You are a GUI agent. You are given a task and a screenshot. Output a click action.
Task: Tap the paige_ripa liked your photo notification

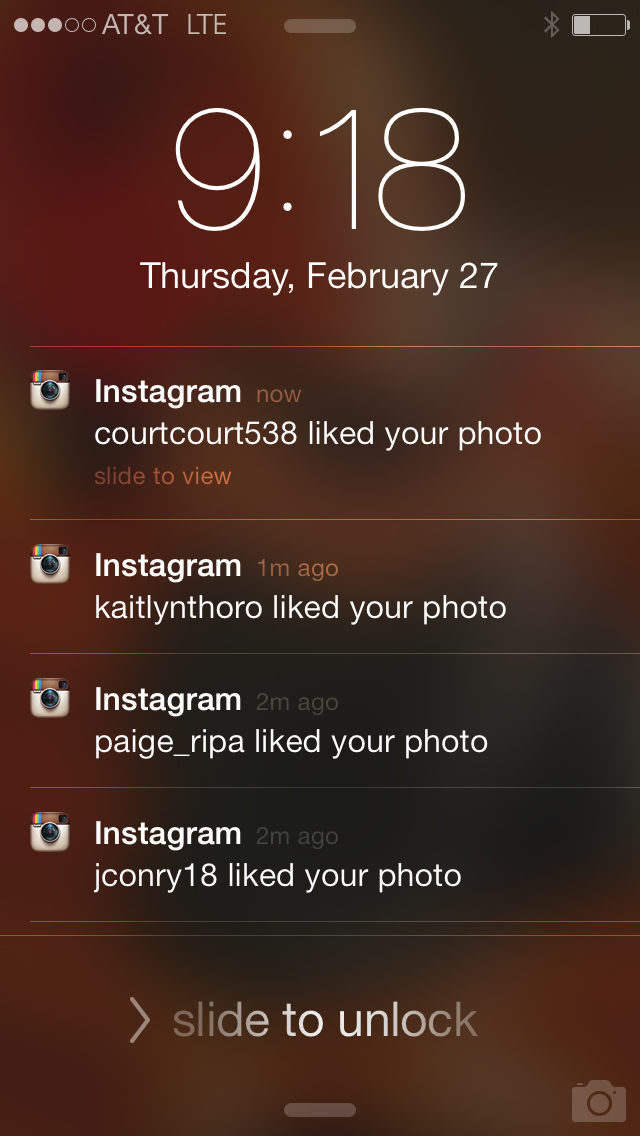[291, 722]
